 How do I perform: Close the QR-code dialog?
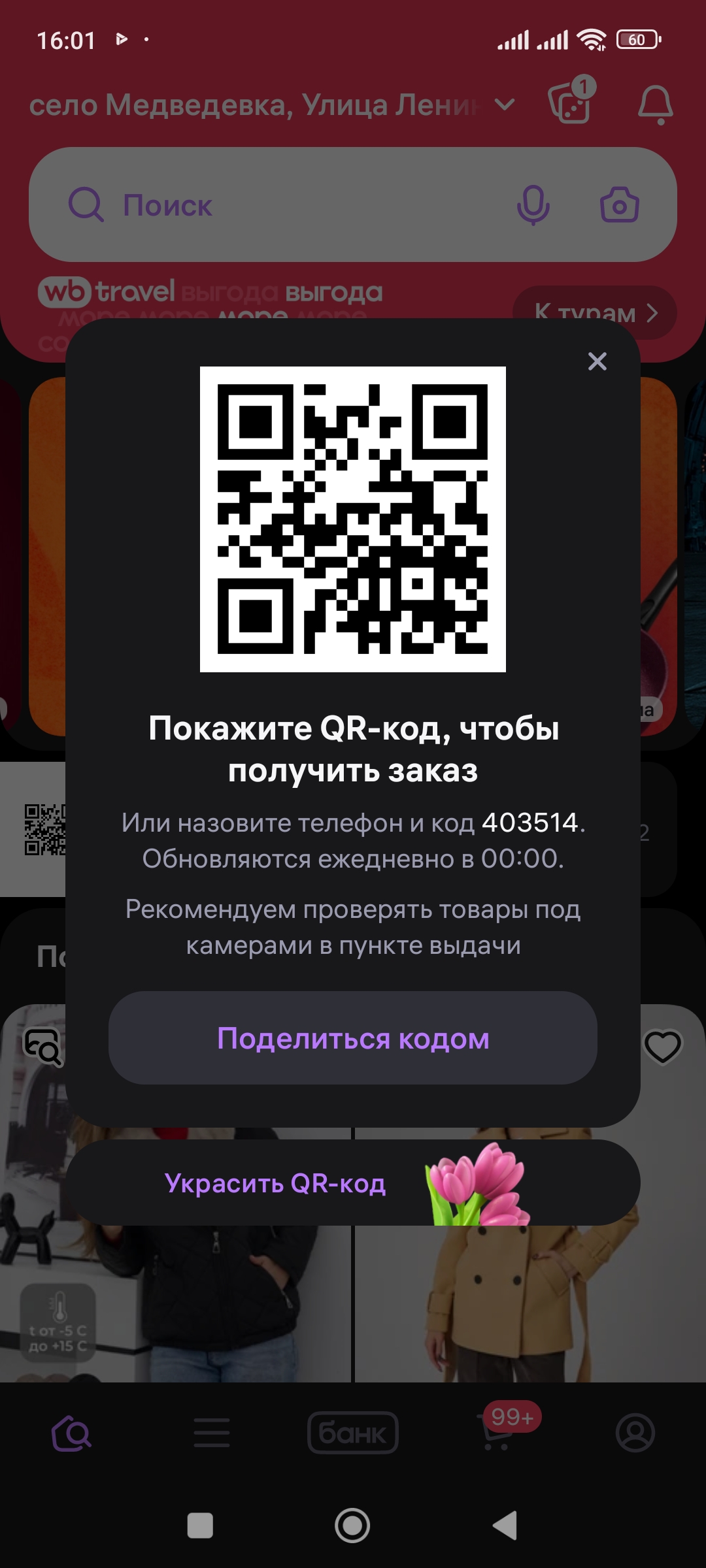[x=597, y=361]
